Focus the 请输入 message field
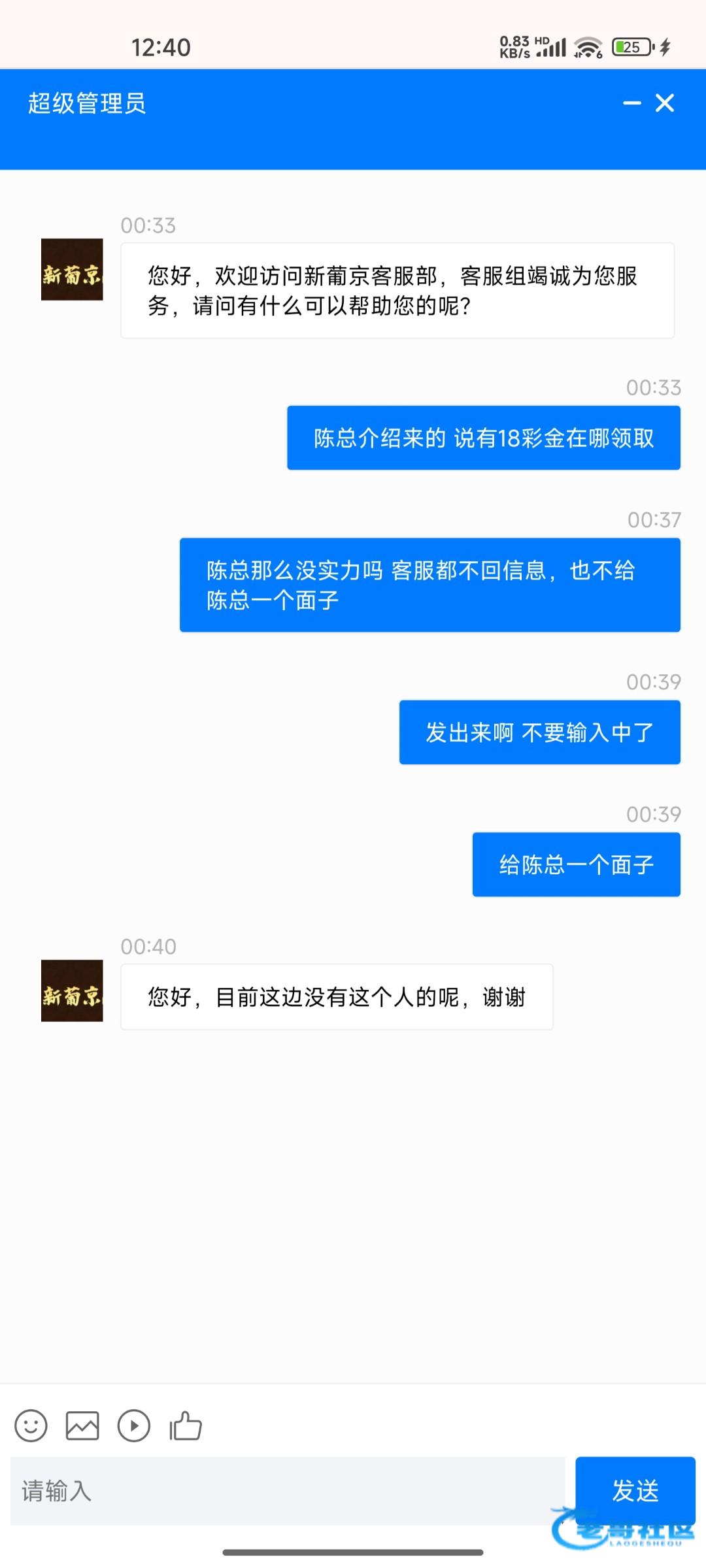Viewport: 706px width, 1568px height. (x=288, y=1491)
